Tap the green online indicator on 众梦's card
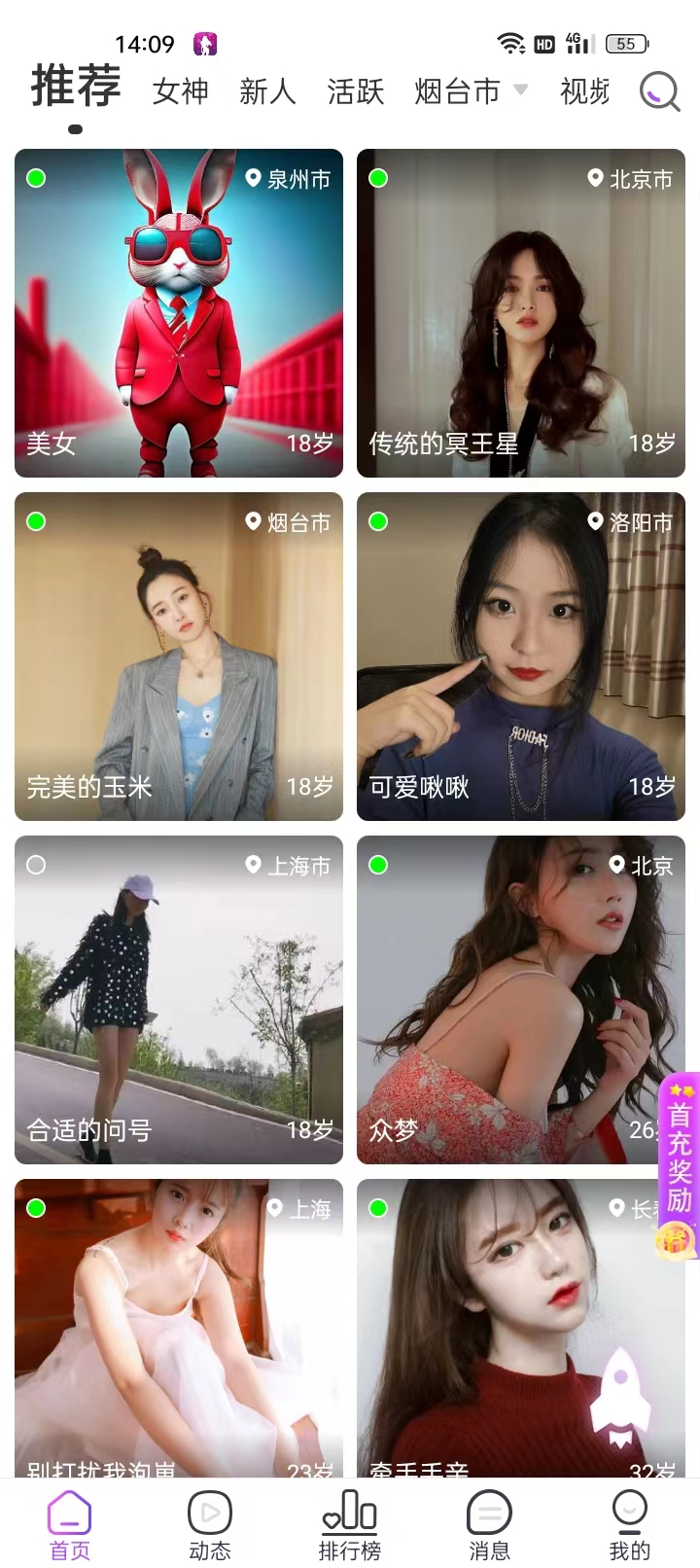Screen dimensions: 700x1568 click(378, 865)
